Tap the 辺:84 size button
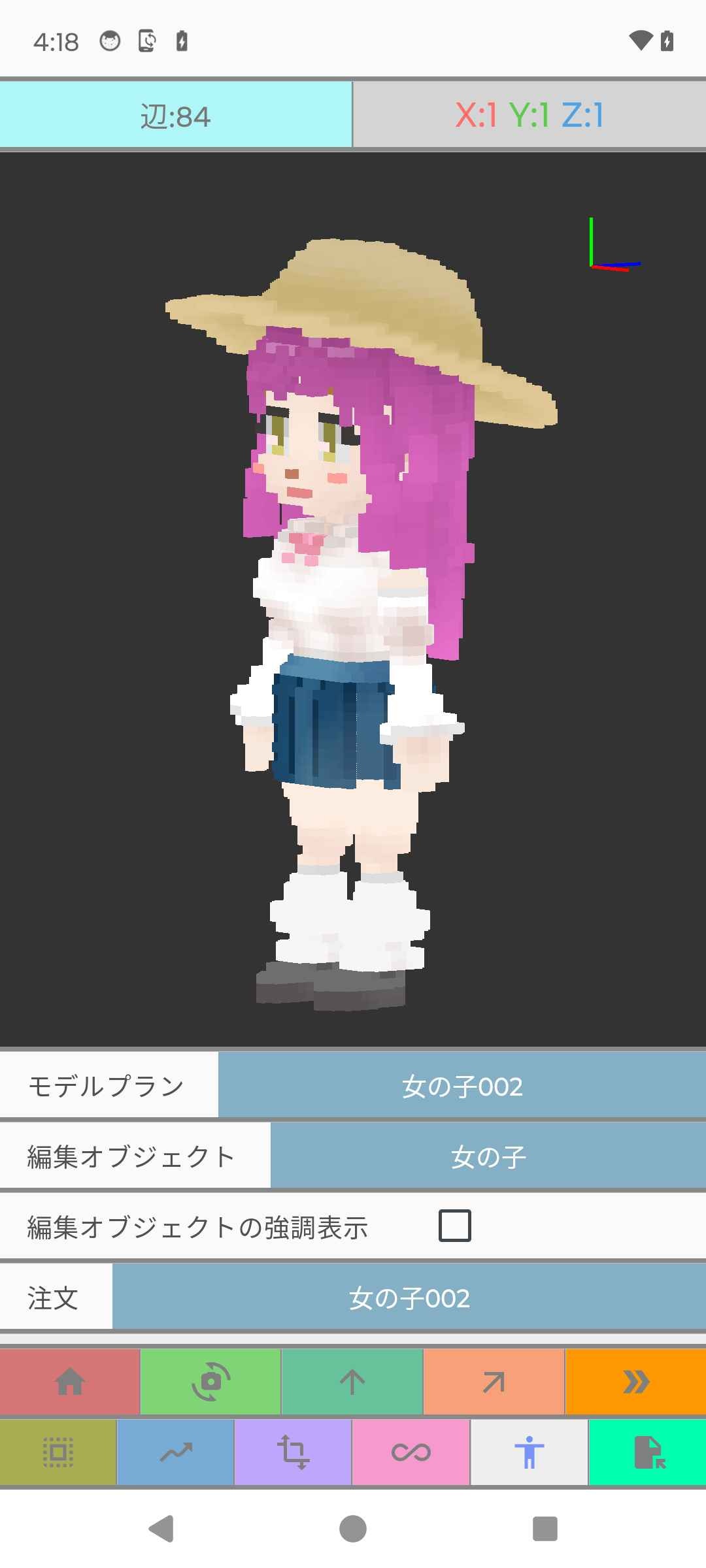The width and height of the screenshot is (706, 1568). tap(175, 116)
